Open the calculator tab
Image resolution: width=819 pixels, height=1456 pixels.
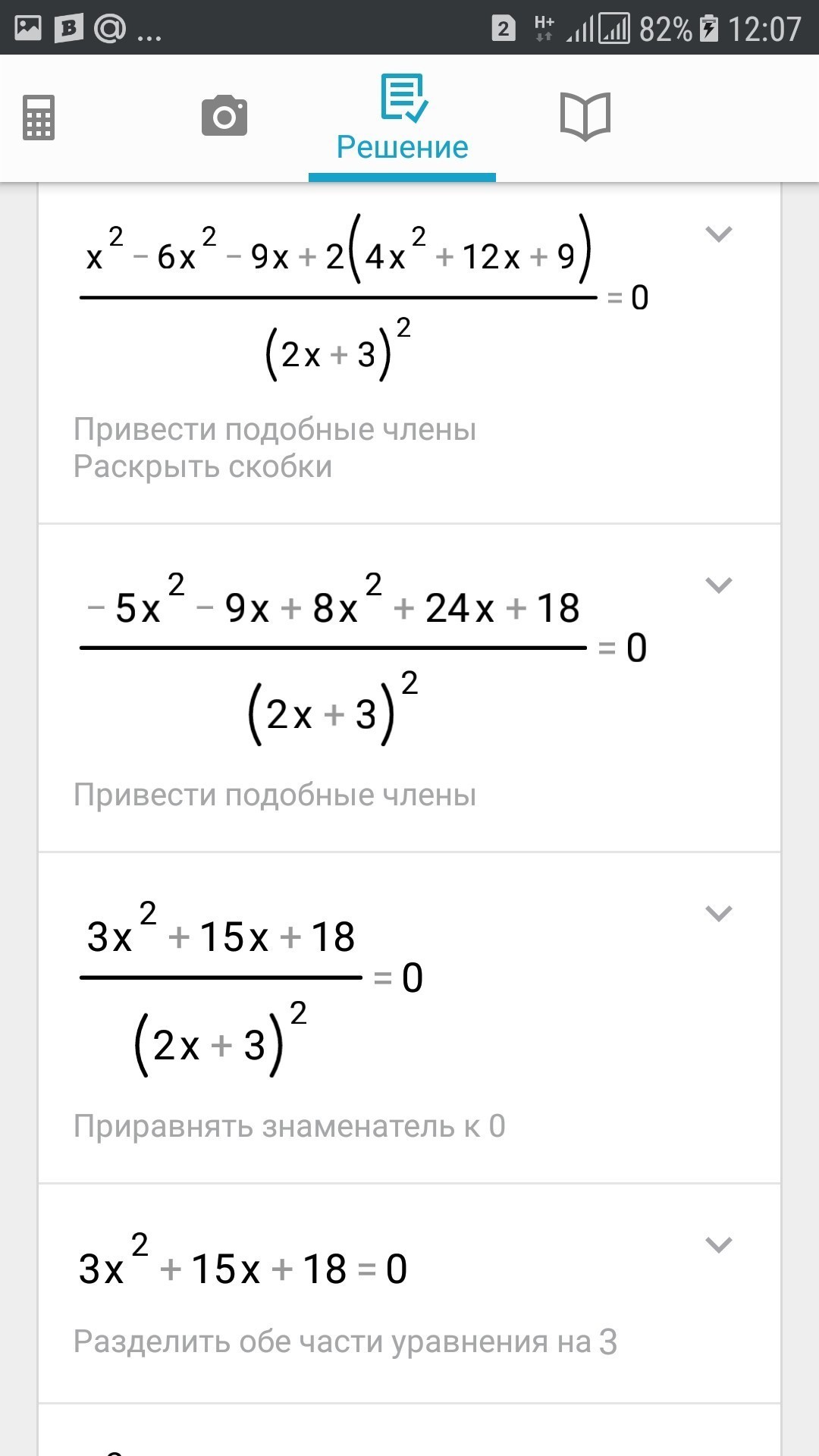click(39, 118)
